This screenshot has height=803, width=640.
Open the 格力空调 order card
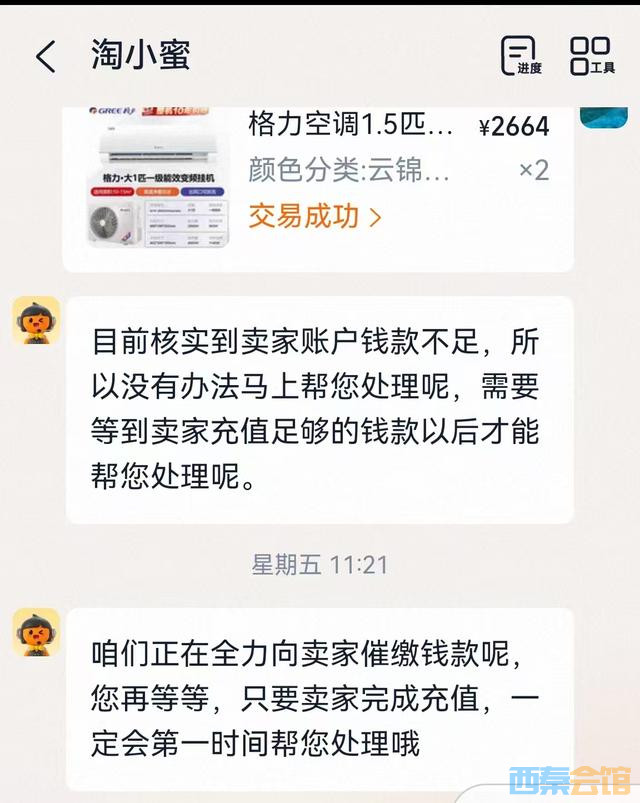(x=349, y=127)
